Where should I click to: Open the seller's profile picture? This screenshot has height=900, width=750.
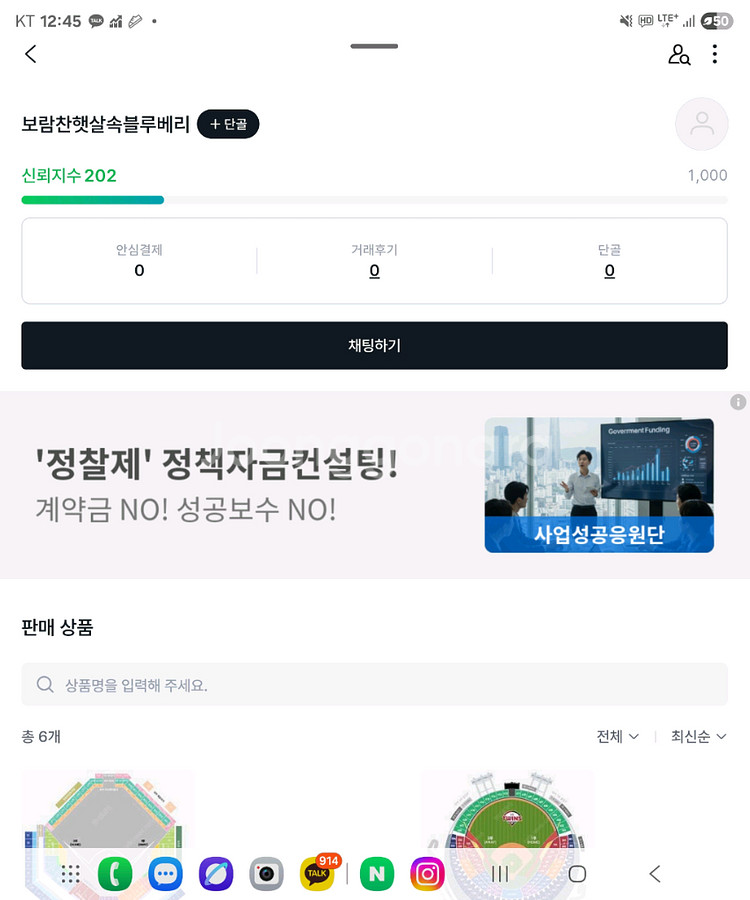(702, 124)
